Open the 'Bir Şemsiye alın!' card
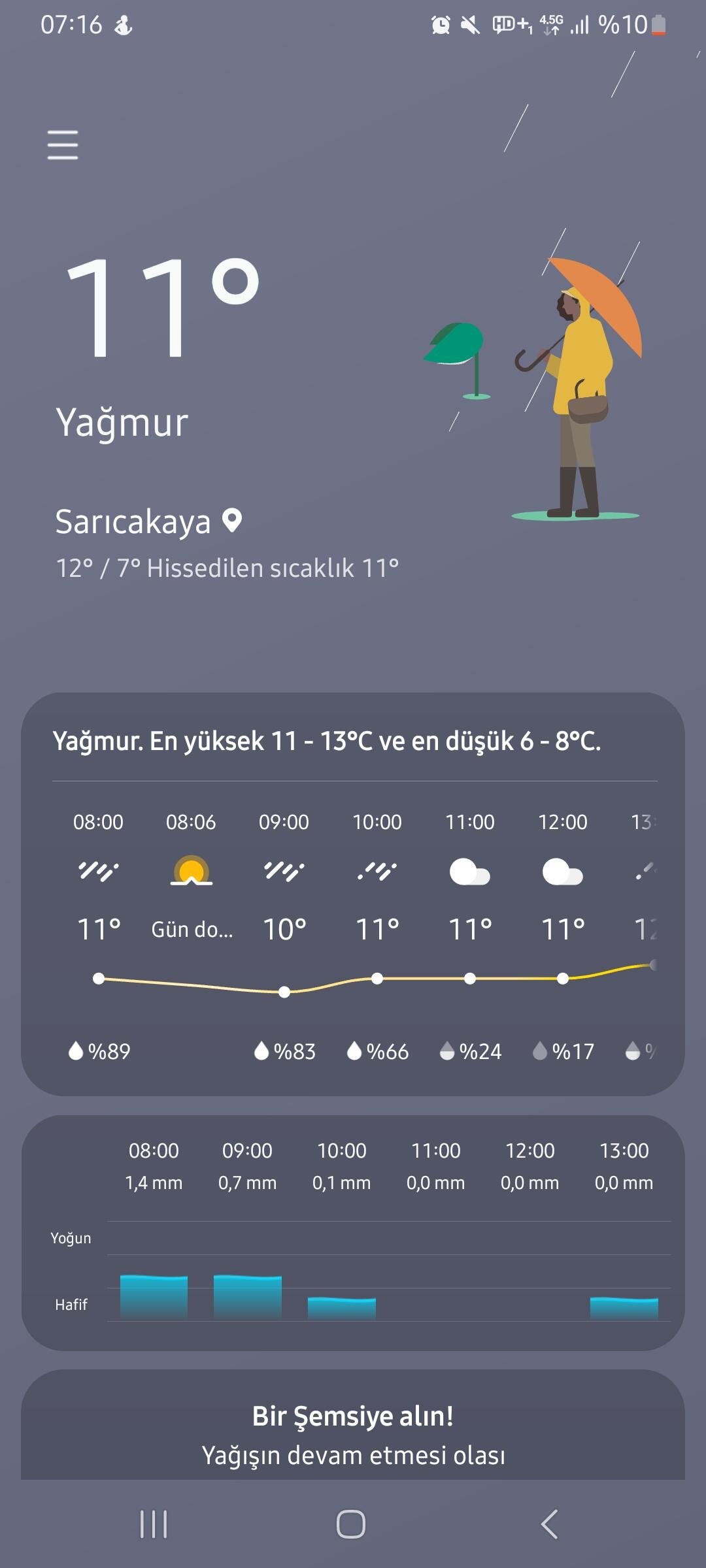 (353, 1424)
